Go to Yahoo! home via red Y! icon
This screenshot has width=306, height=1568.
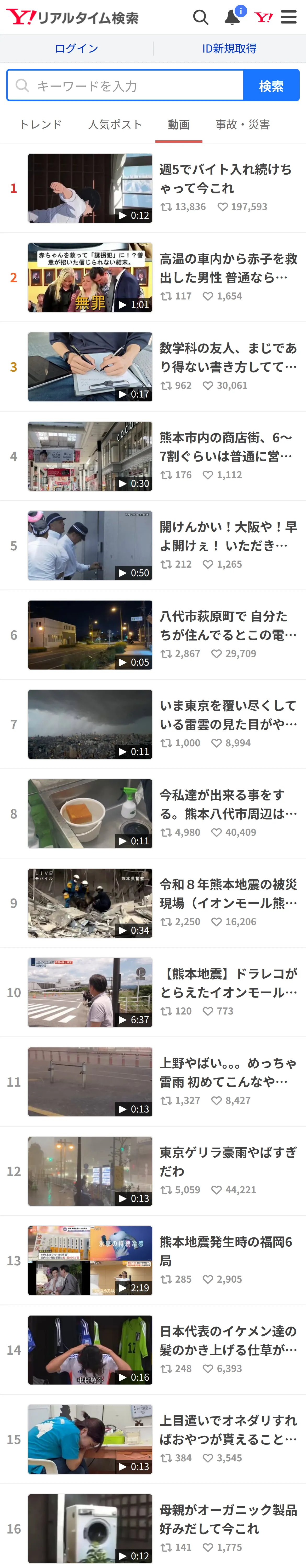263,17
